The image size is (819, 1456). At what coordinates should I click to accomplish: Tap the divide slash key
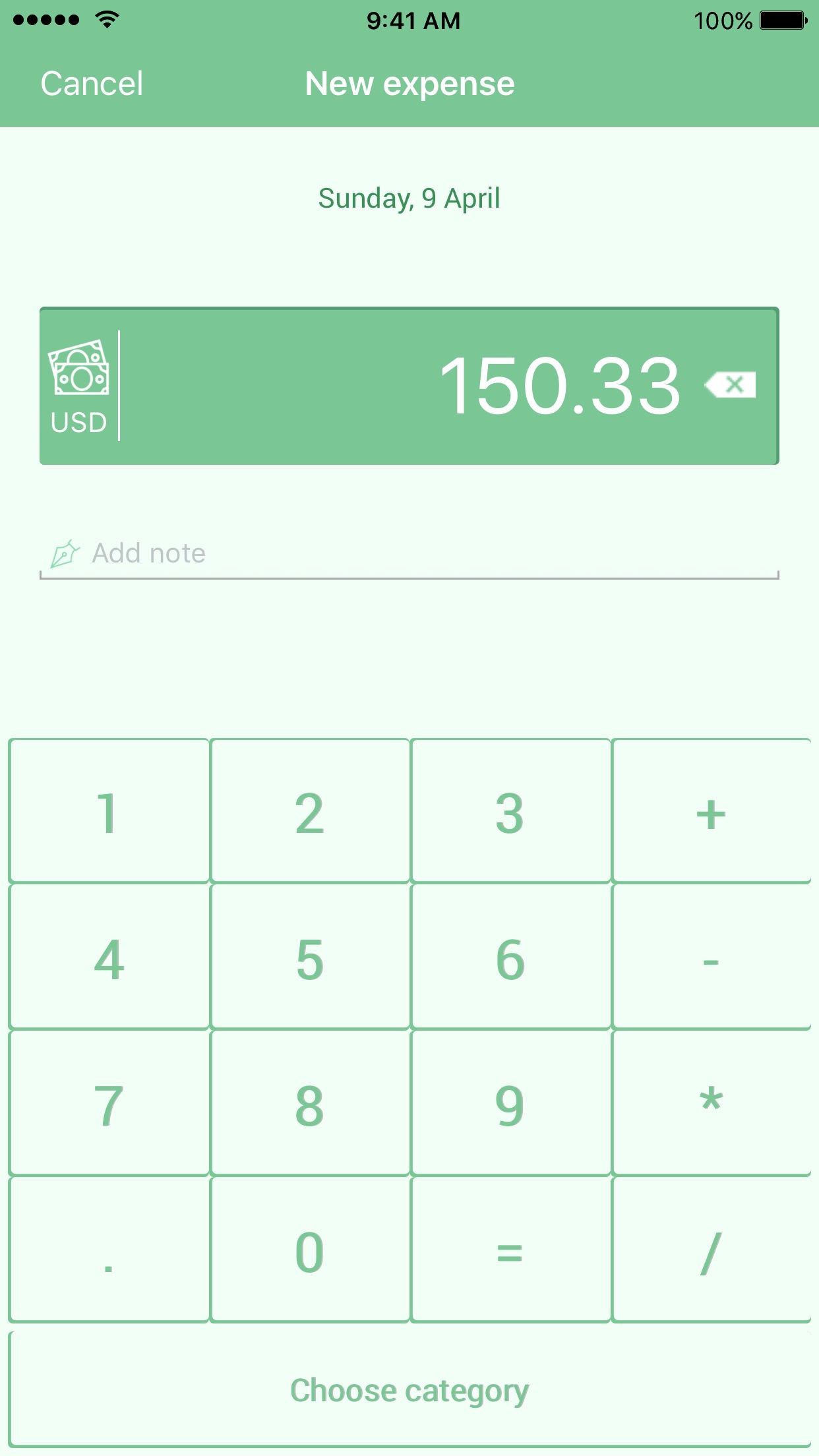(711, 1251)
